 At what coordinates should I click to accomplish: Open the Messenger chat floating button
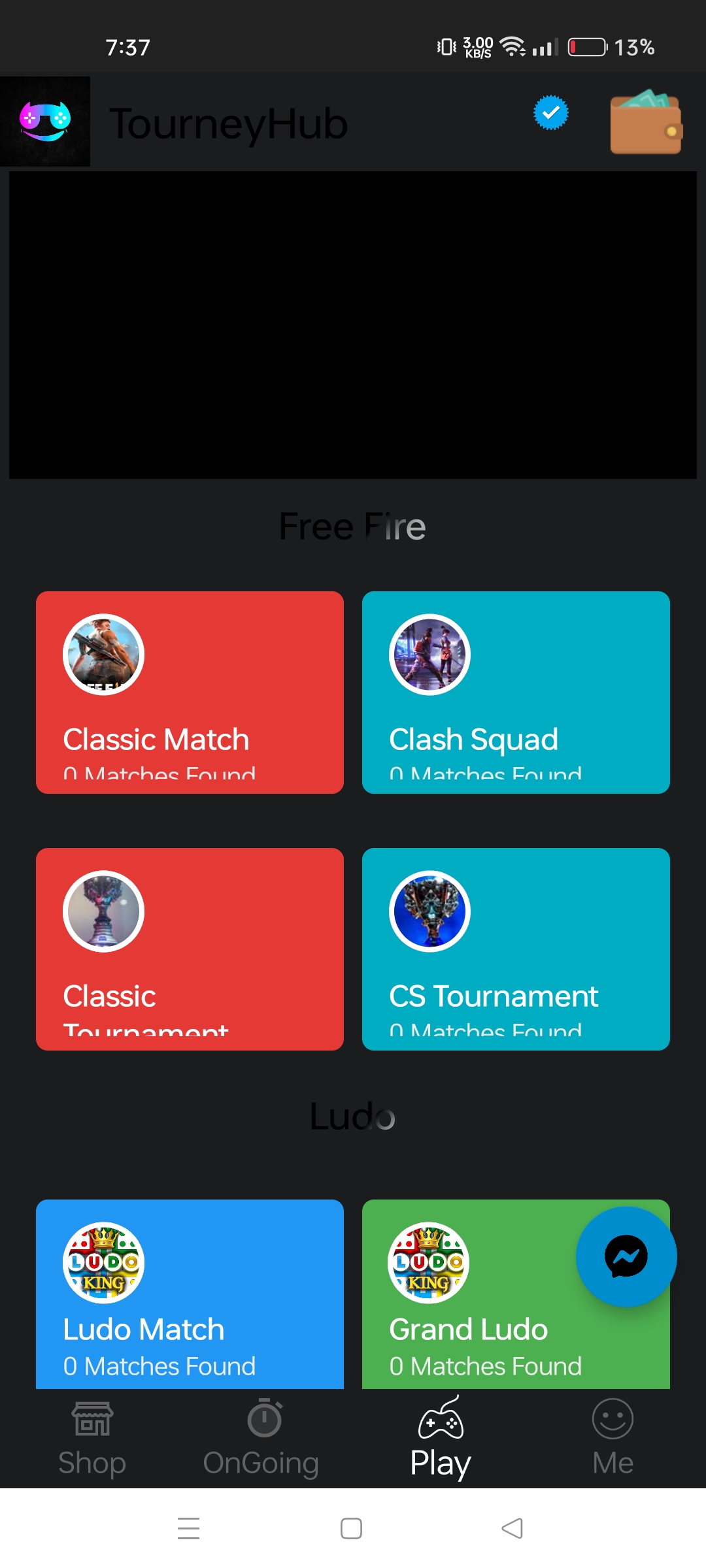pyautogui.click(x=626, y=1256)
